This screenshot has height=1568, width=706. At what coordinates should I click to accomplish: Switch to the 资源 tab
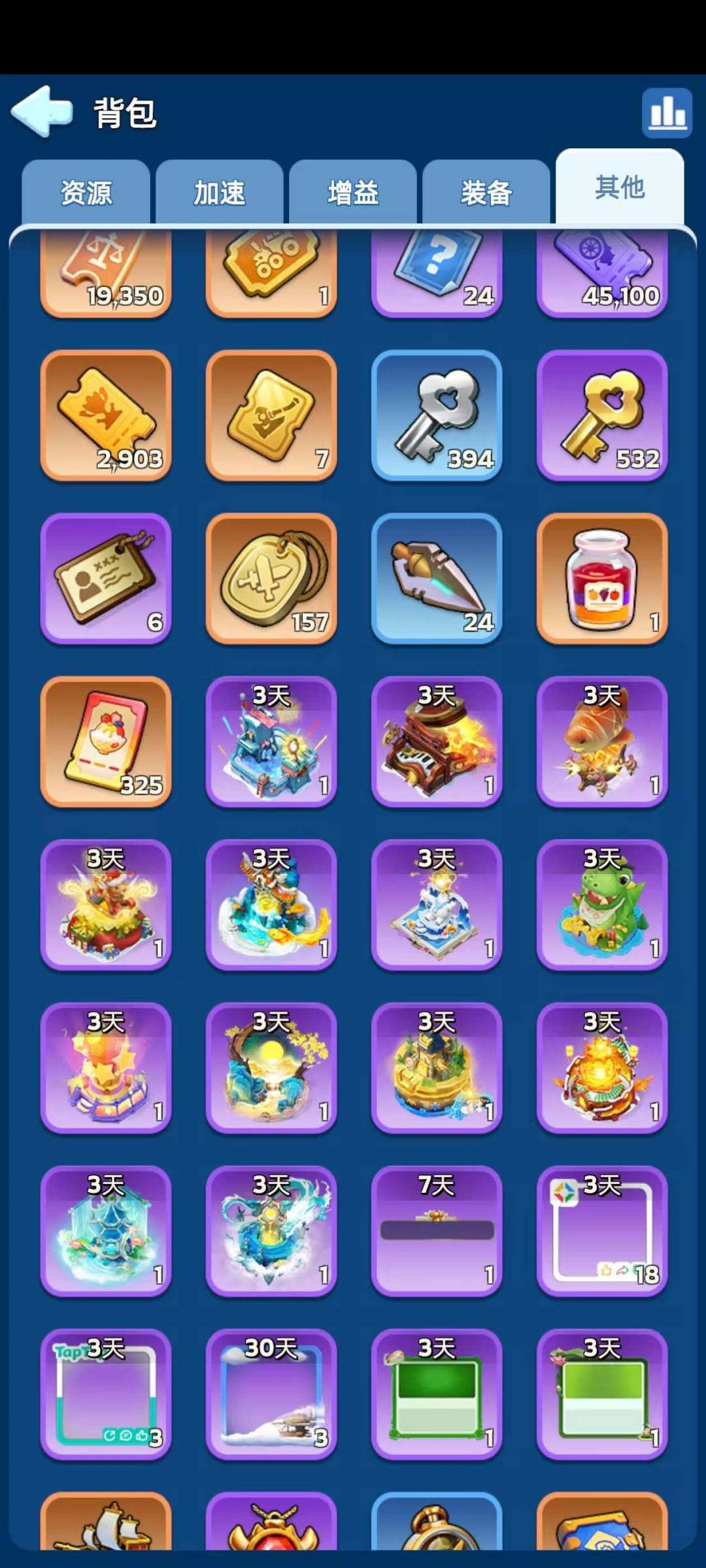coord(86,193)
